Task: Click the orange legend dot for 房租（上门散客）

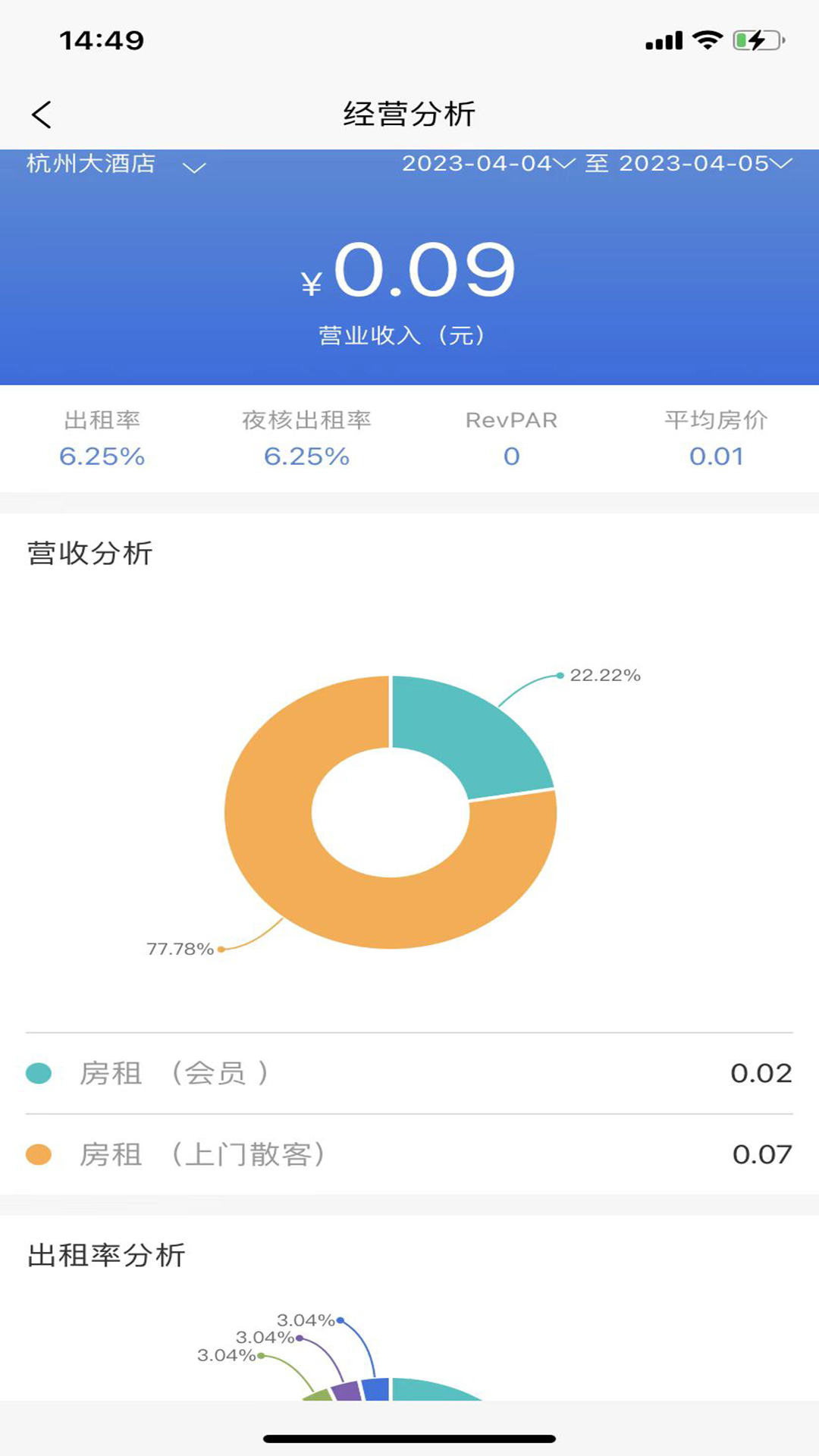Action: 38,1155
